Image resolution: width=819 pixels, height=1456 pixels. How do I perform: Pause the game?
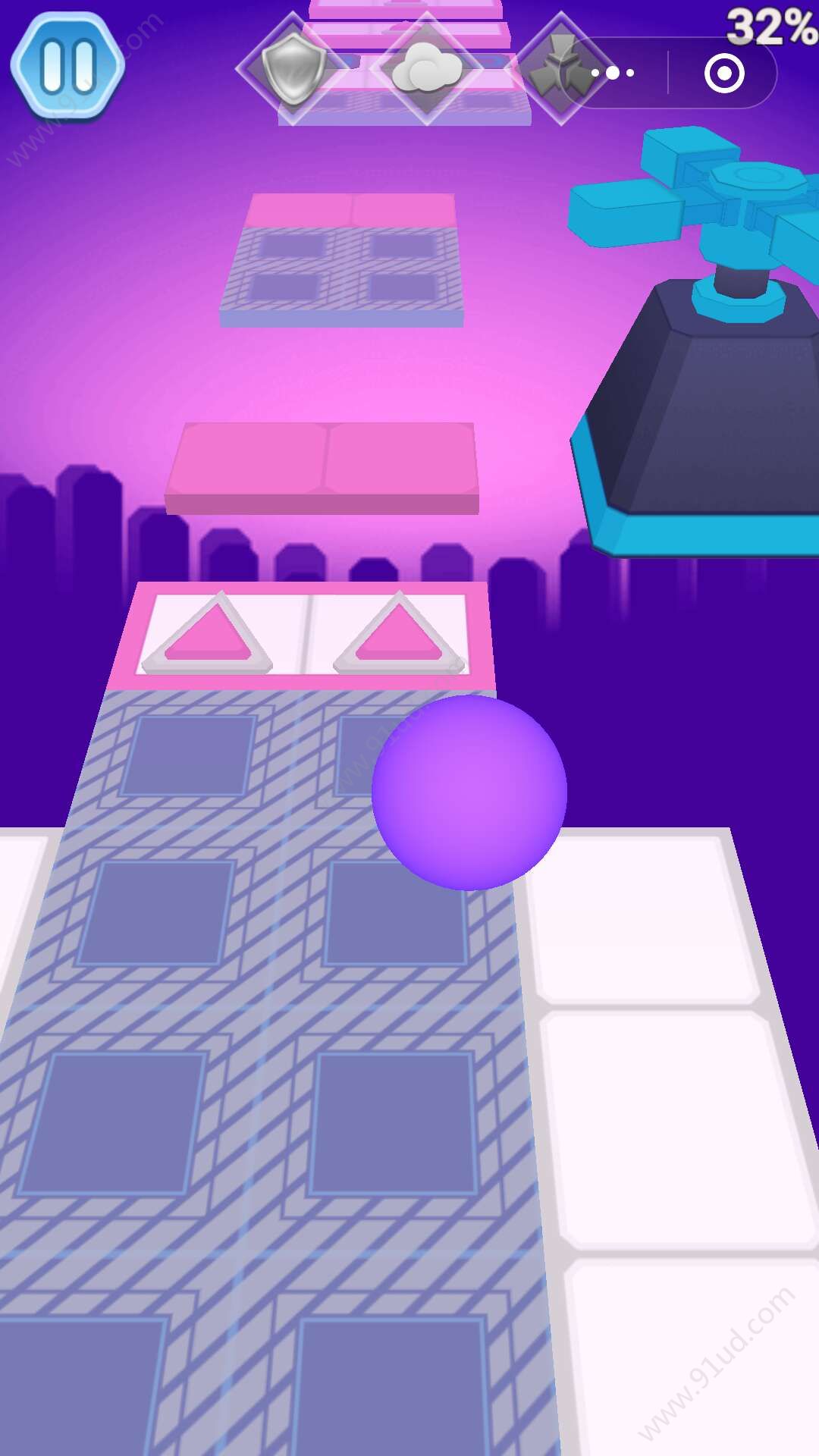pyautogui.click(x=67, y=66)
